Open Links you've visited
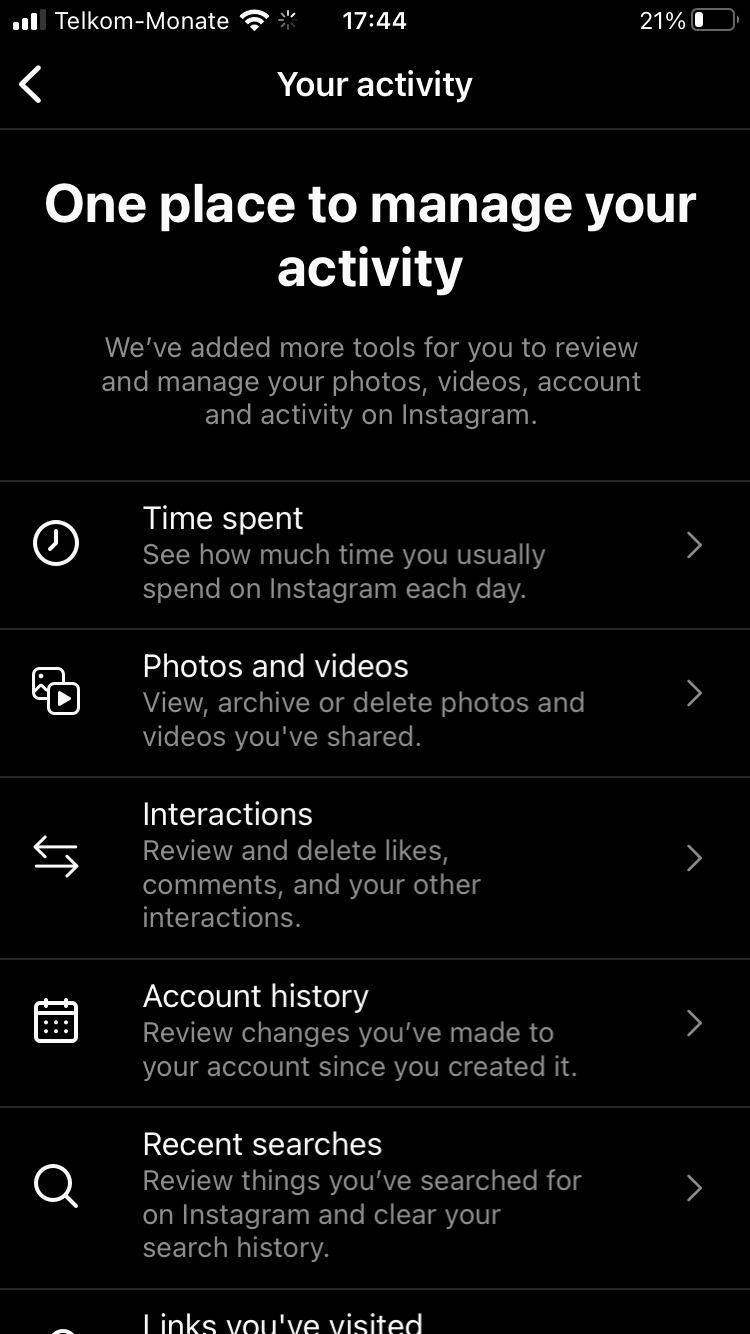 375,1312
